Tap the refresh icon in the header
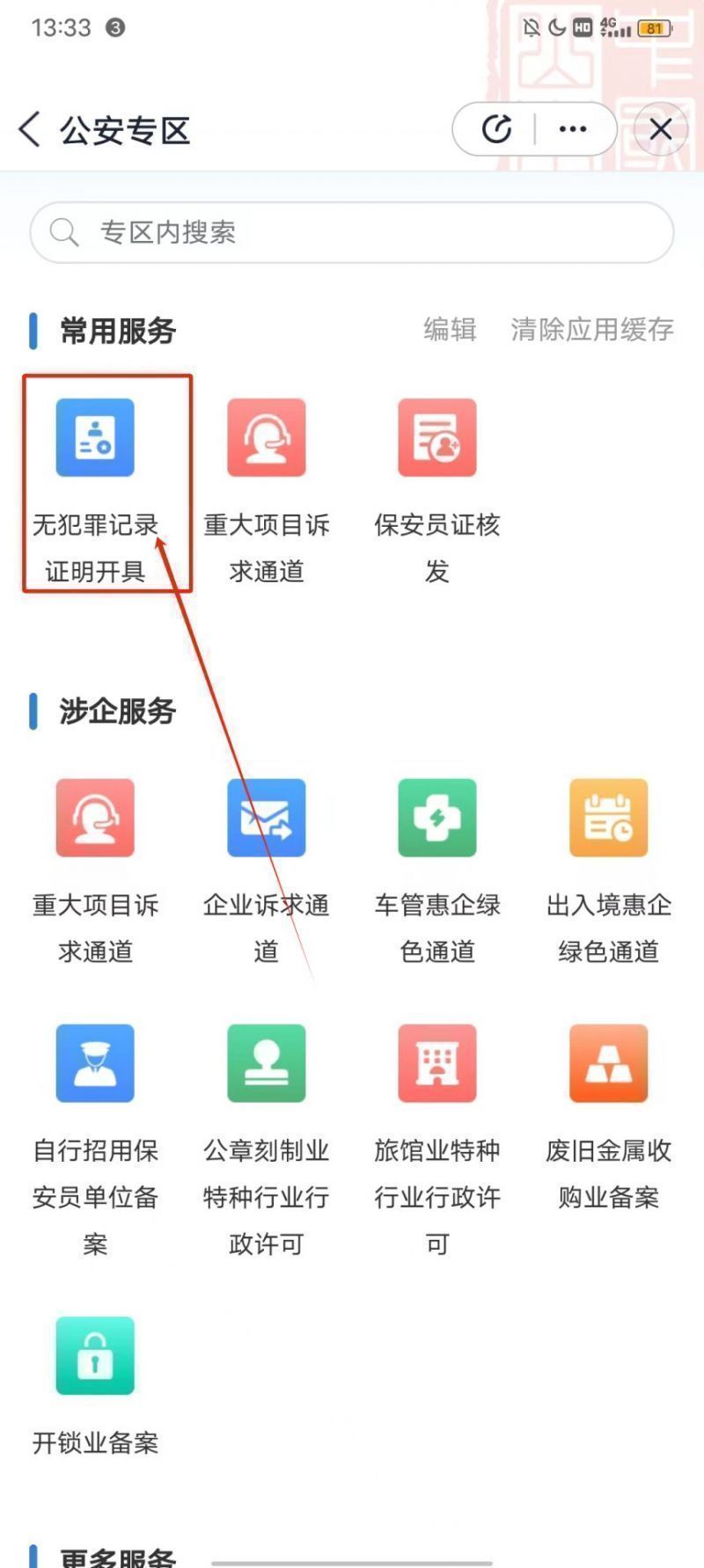Screen dimensions: 704x1568 tap(496, 129)
